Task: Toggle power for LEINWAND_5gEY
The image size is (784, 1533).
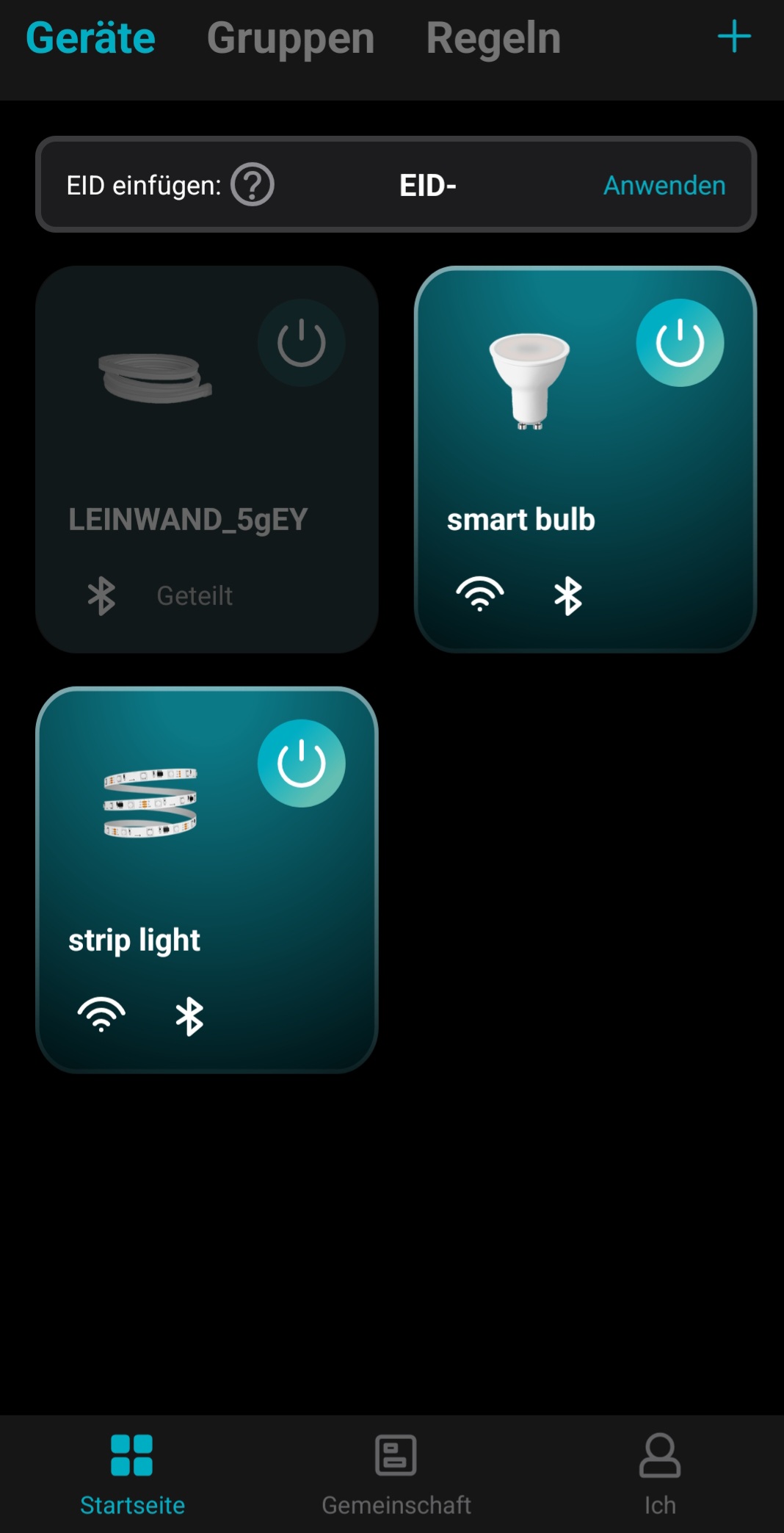Action: (x=301, y=343)
